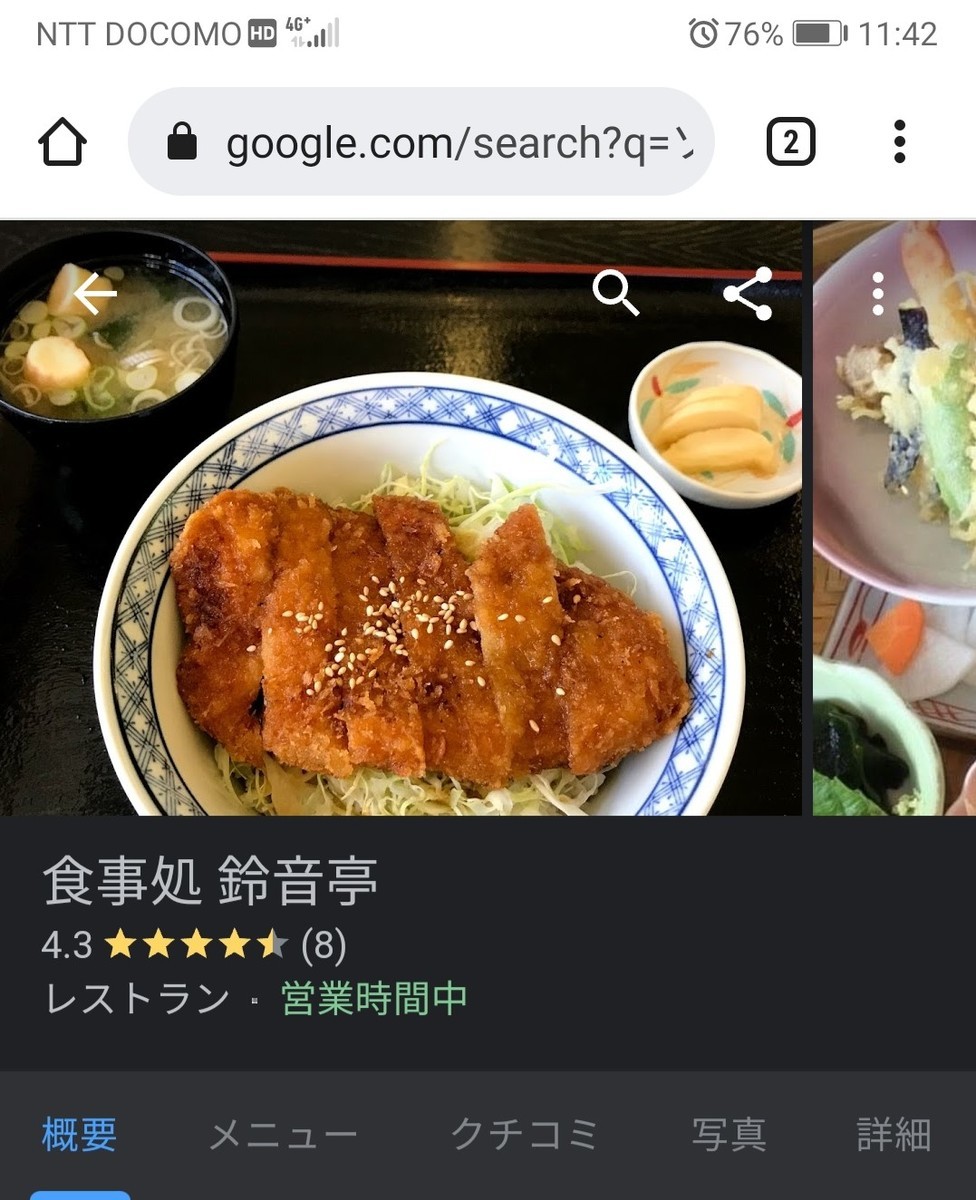Go back using the white arrow

[96, 293]
